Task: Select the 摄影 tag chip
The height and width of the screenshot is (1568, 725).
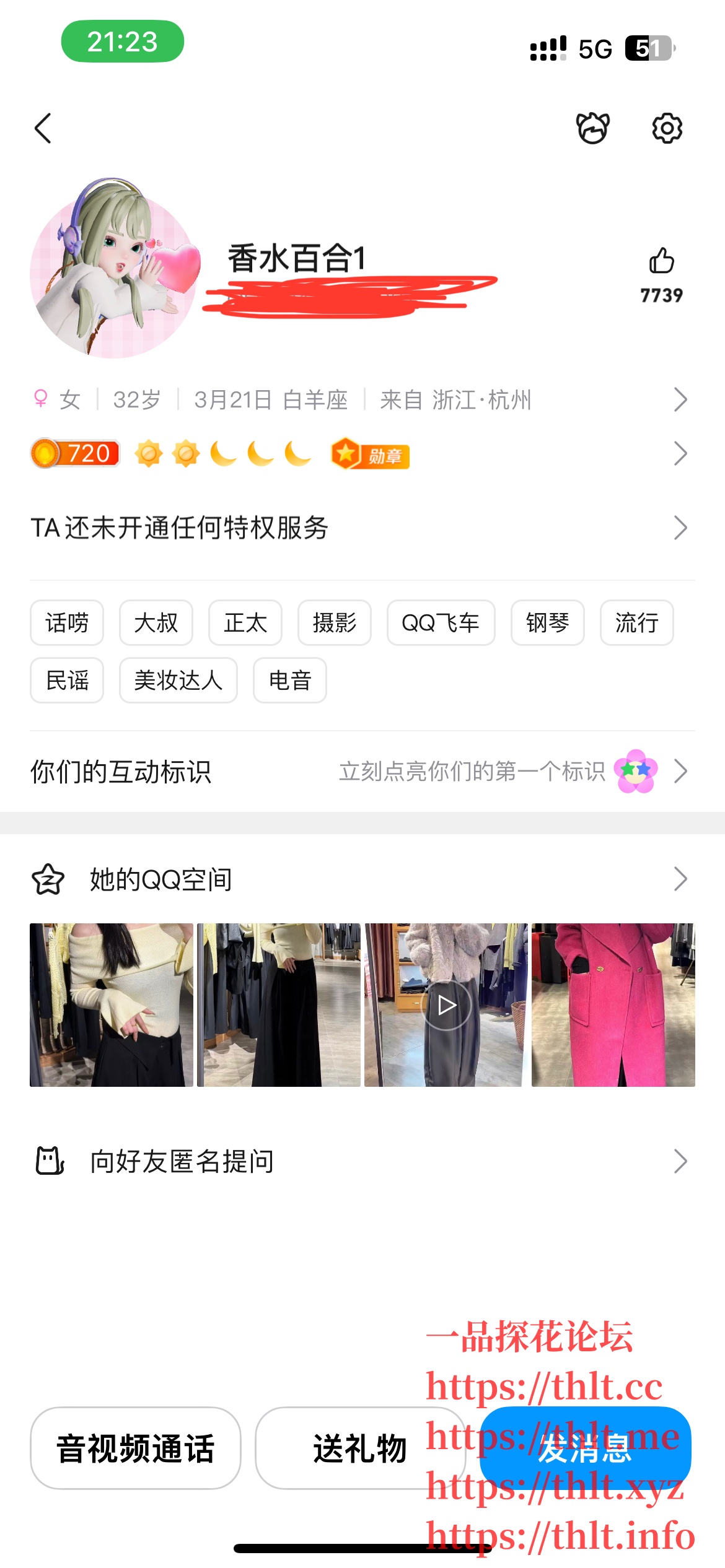Action: 334,622
